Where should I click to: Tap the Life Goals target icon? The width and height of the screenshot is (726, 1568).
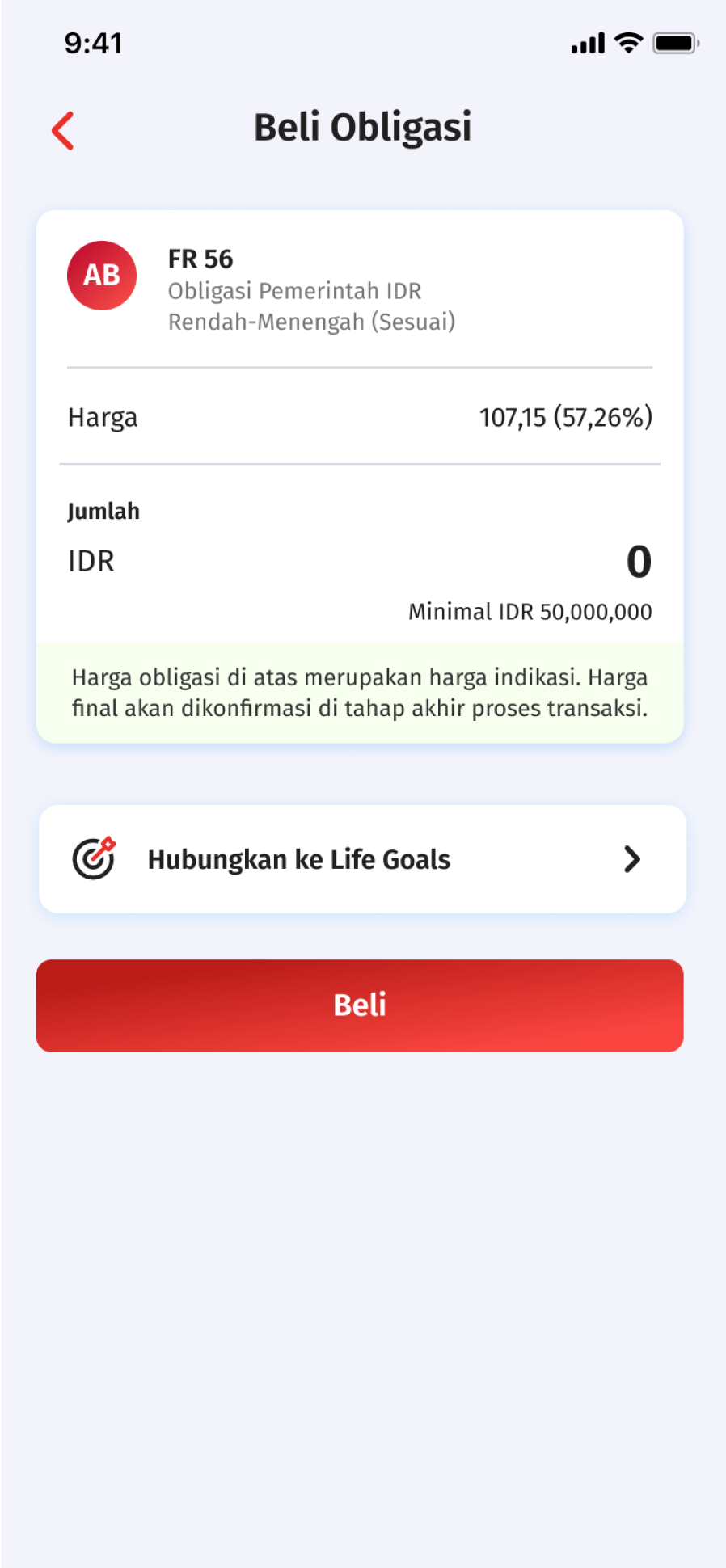tap(94, 859)
